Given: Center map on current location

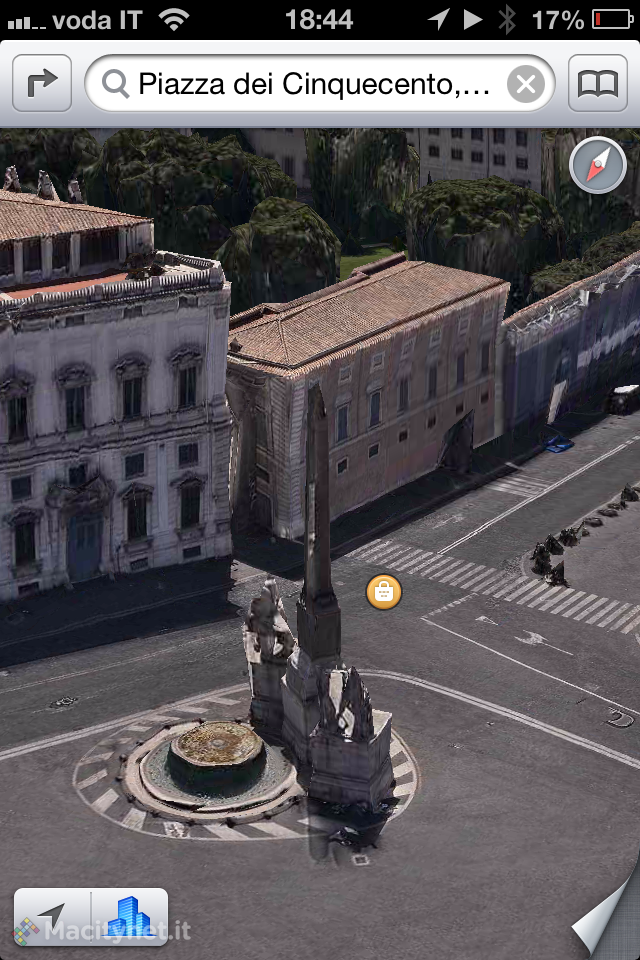Looking at the screenshot, I should [52, 916].
